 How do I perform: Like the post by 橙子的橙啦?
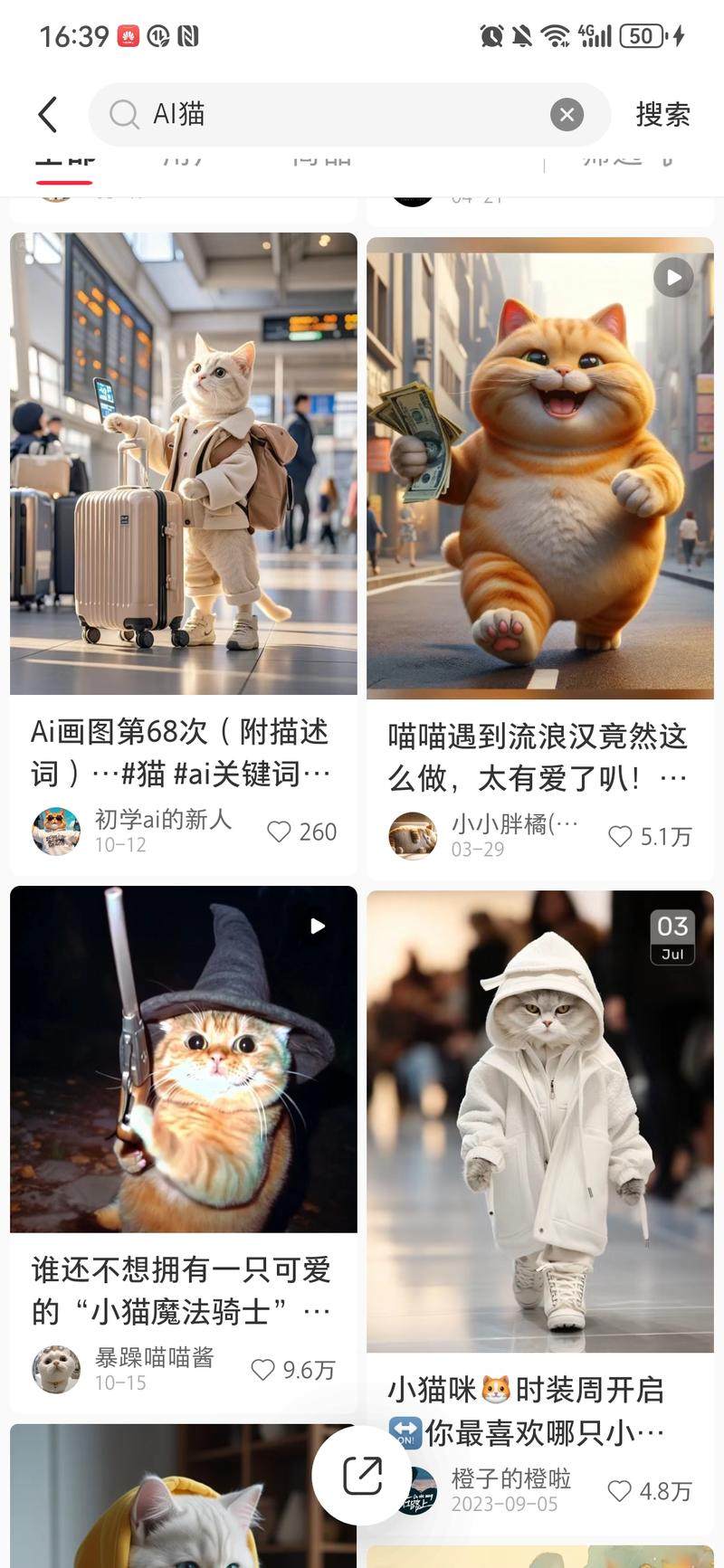point(619,1490)
